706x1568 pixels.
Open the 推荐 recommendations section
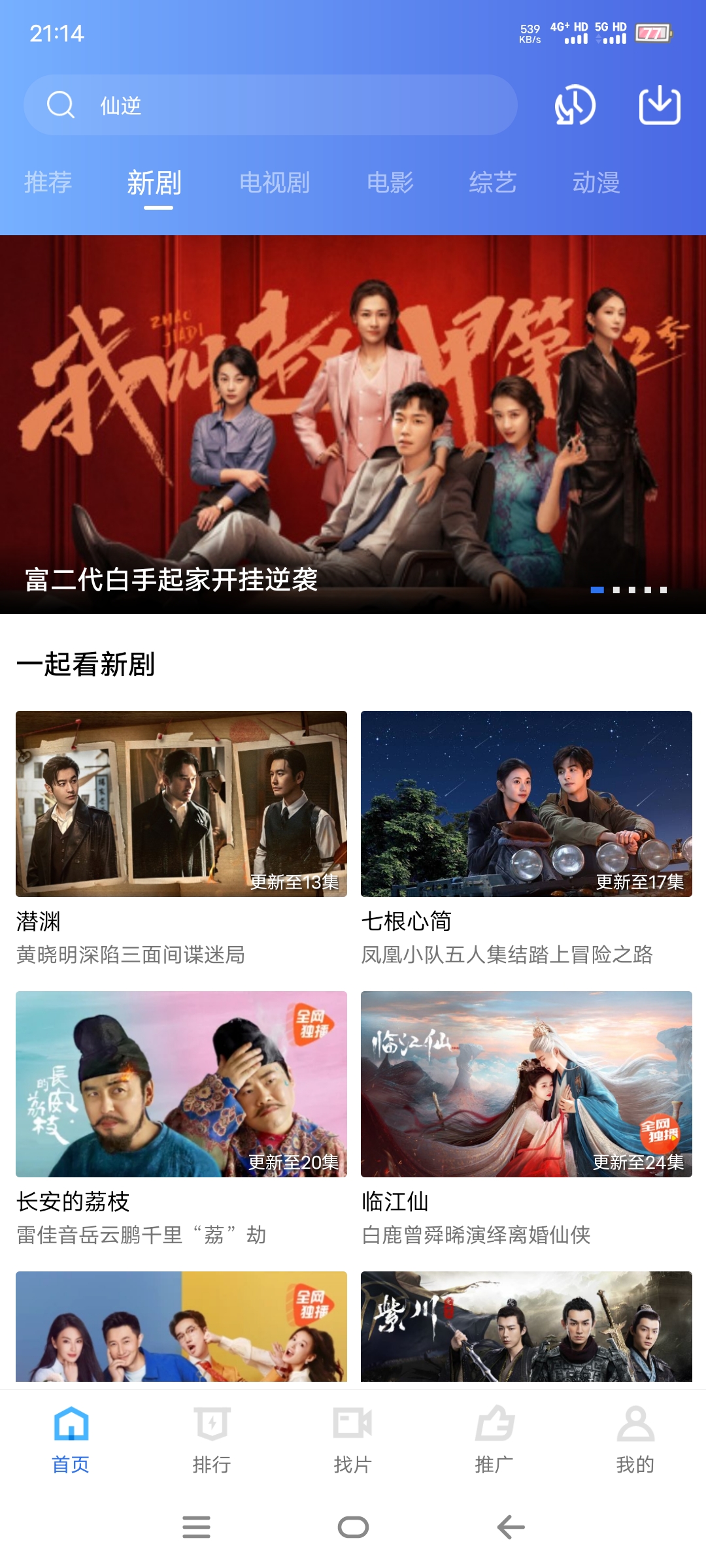[46, 182]
